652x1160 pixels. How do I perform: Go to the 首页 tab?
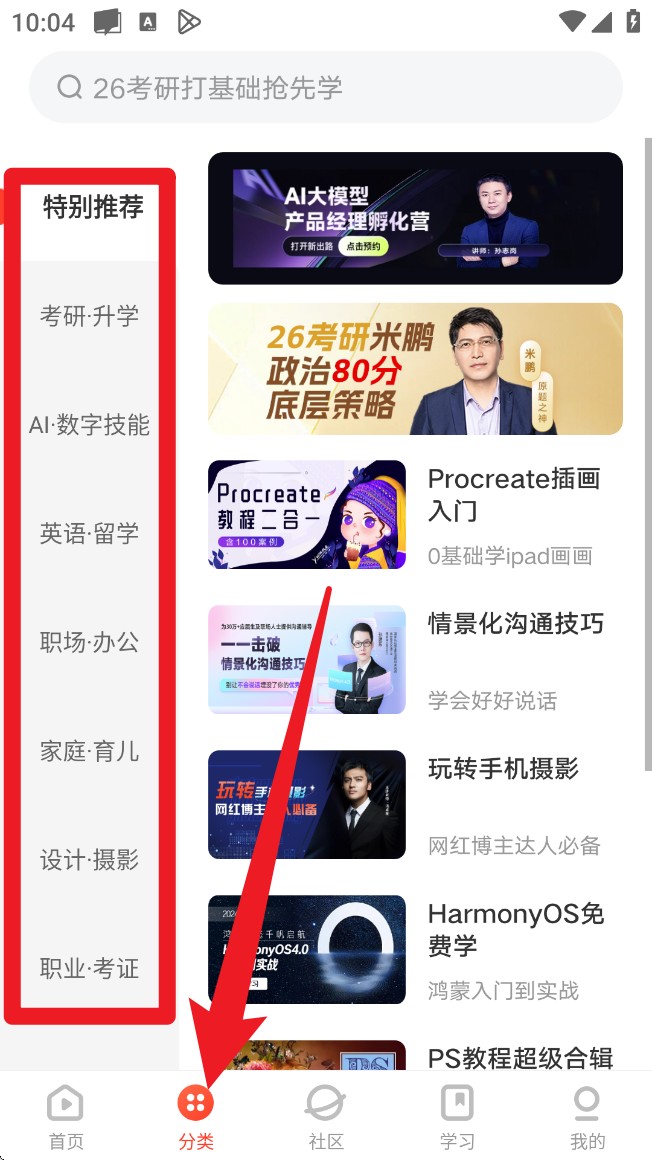(x=66, y=1117)
